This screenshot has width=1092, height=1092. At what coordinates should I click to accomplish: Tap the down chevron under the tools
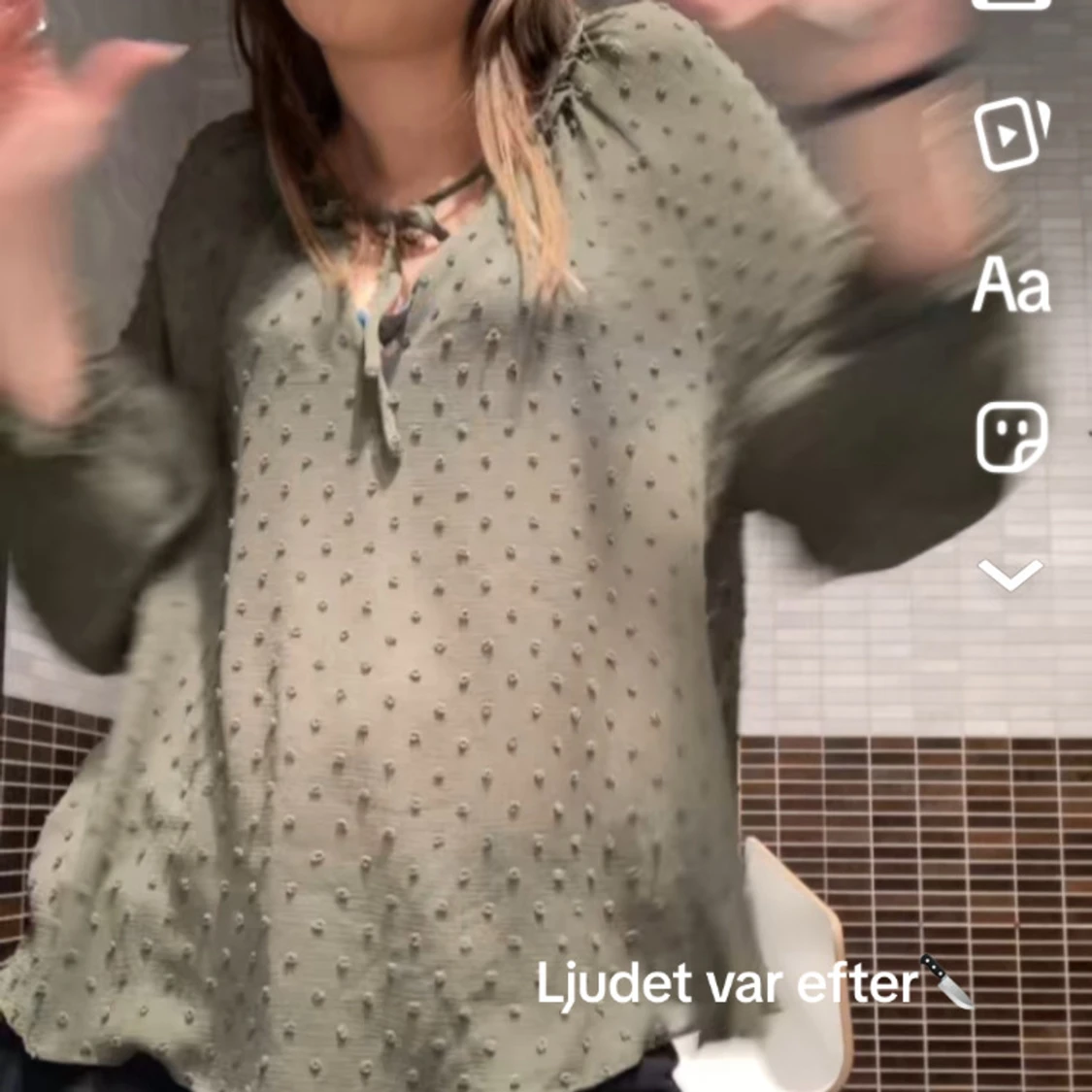1011,575
